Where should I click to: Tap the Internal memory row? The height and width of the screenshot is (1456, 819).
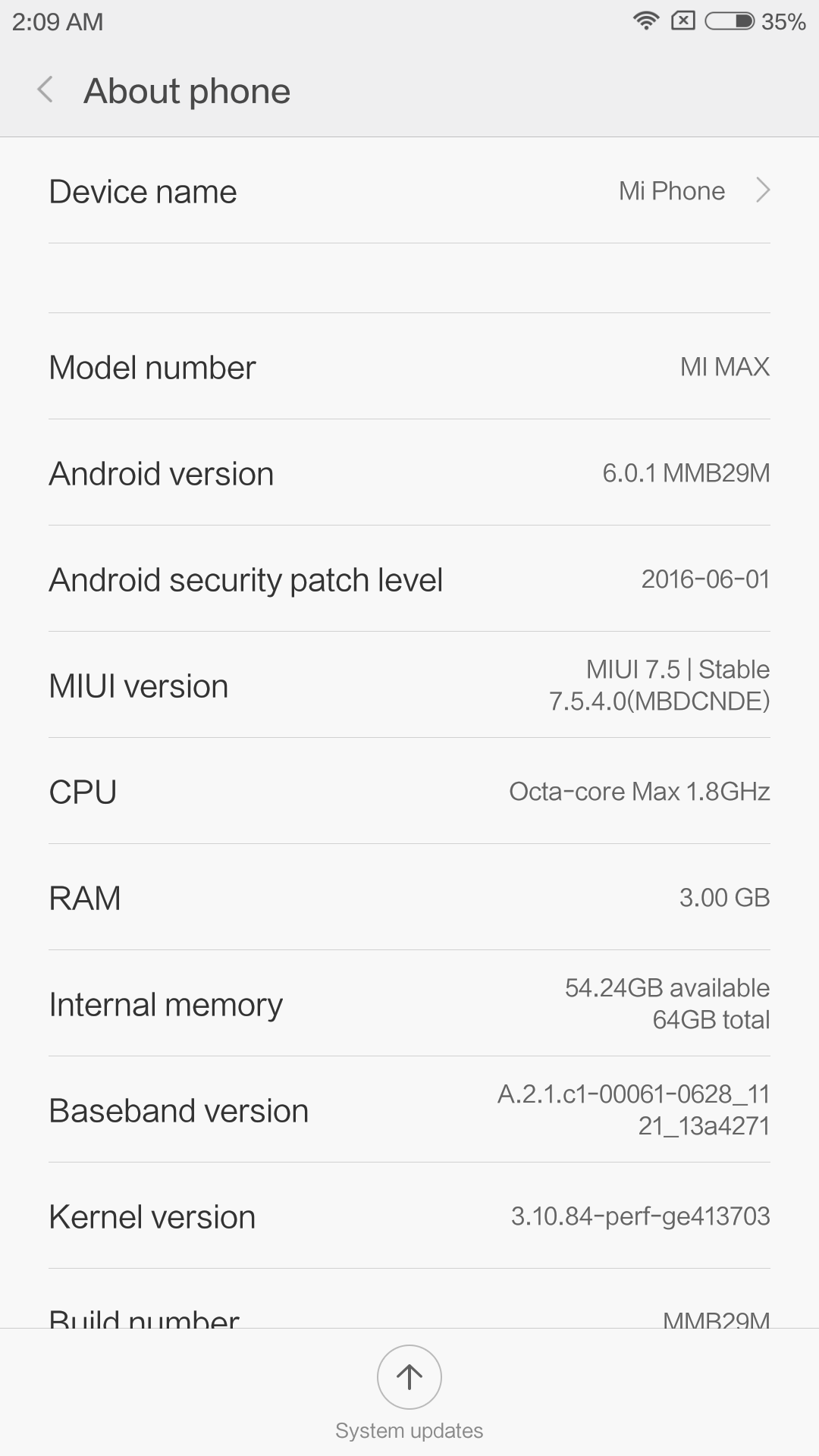[409, 1003]
